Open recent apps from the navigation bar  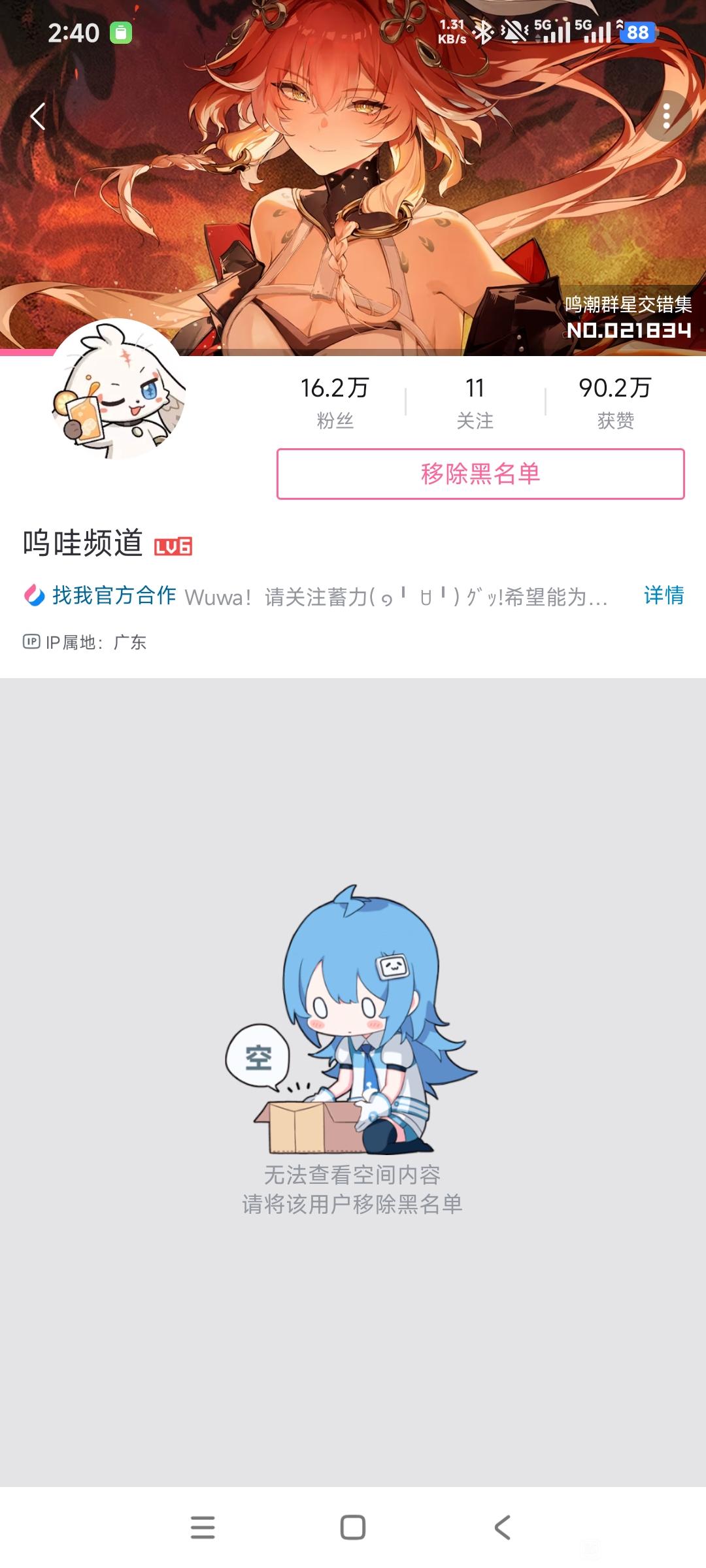point(203,1527)
